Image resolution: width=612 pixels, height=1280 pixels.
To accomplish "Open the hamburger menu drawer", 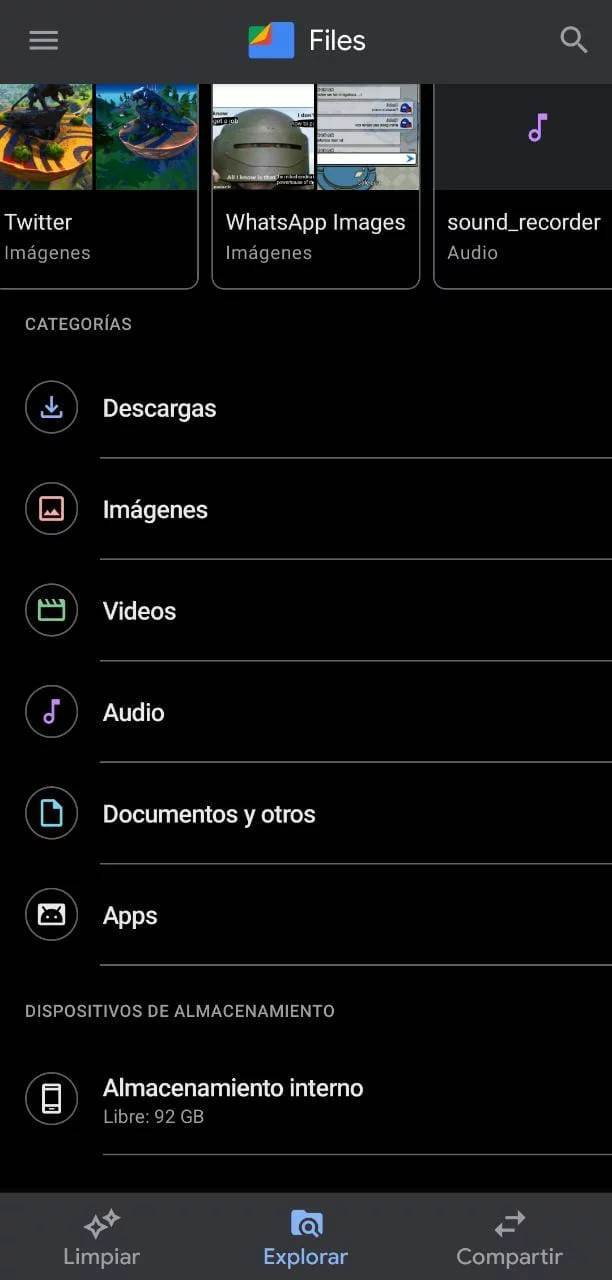I will [x=44, y=40].
